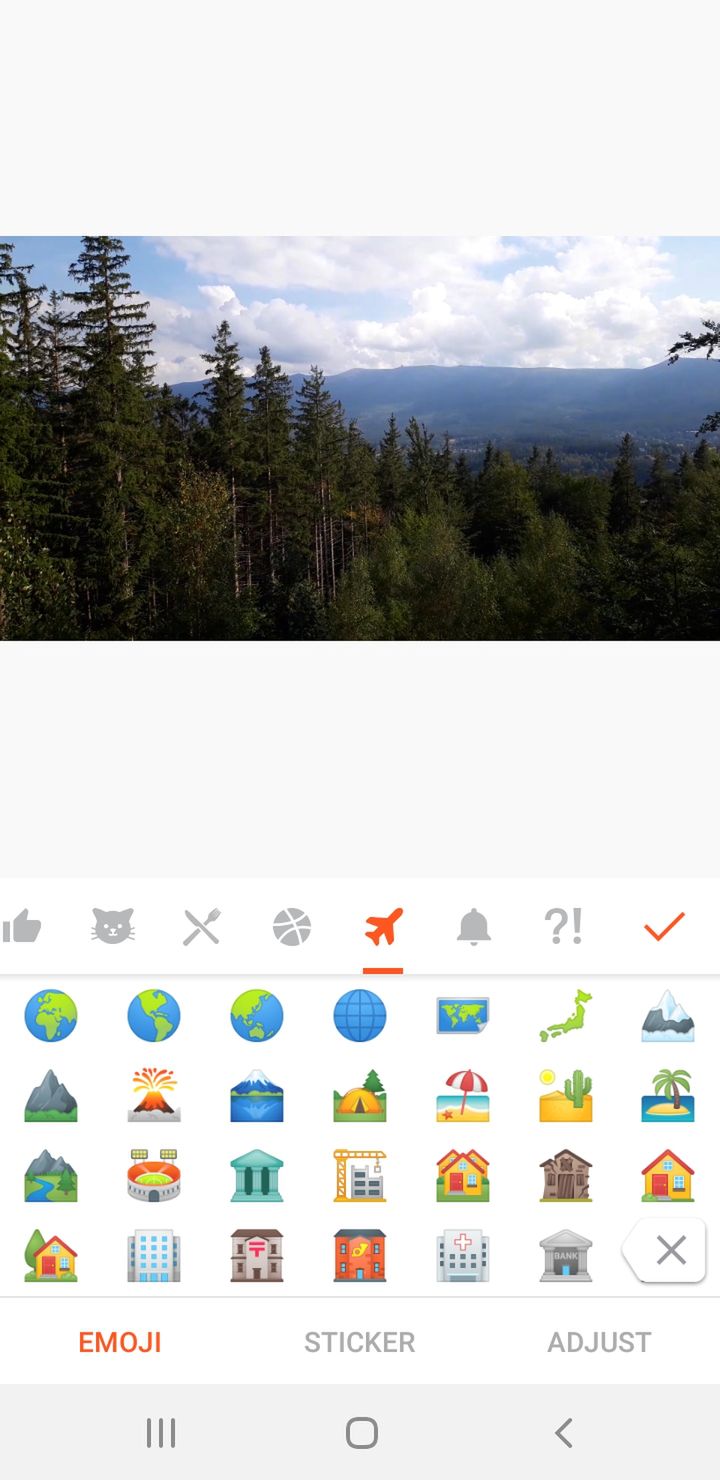The width and height of the screenshot is (720, 1480).
Task: Switch to the ?! symbols category
Action: pyautogui.click(x=563, y=928)
